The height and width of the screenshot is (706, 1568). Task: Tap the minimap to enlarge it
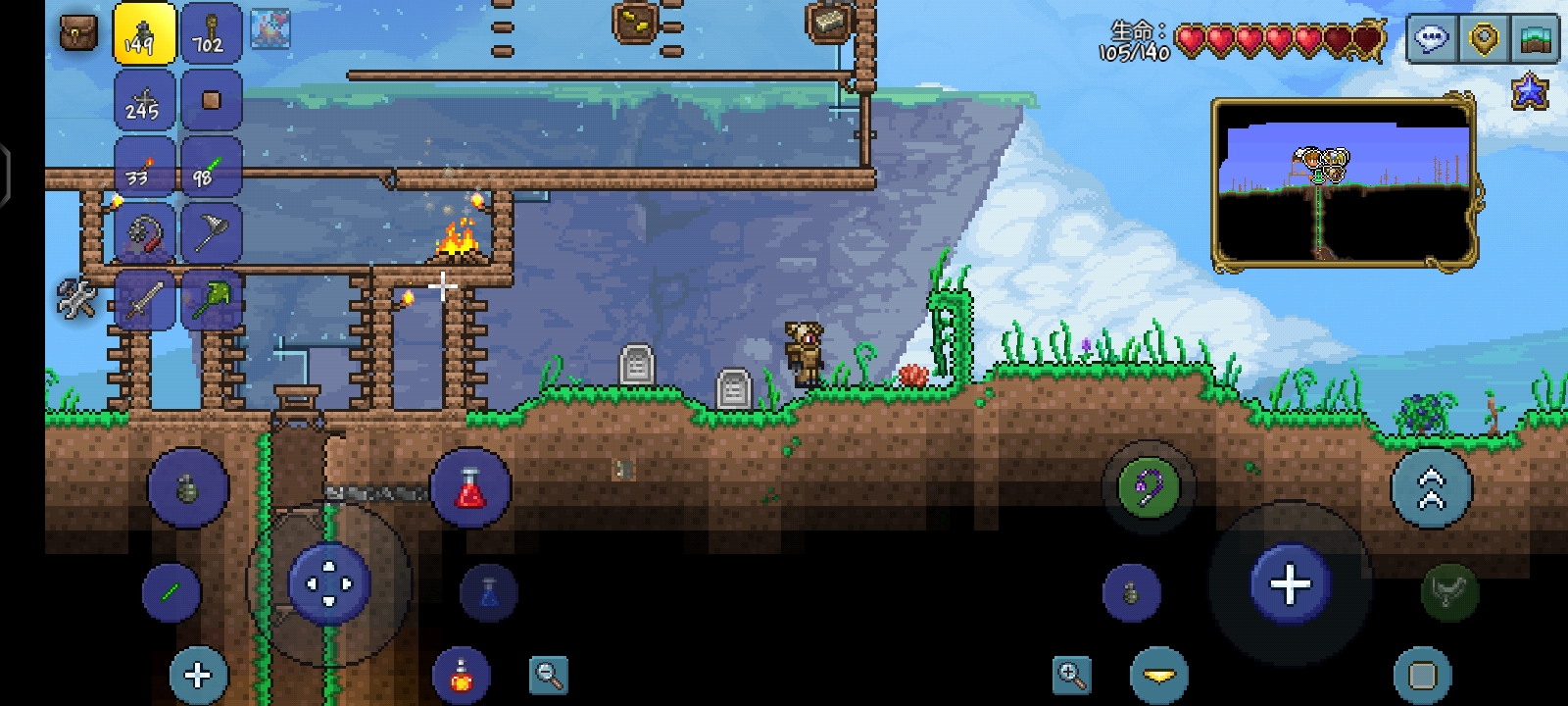pos(1344,183)
